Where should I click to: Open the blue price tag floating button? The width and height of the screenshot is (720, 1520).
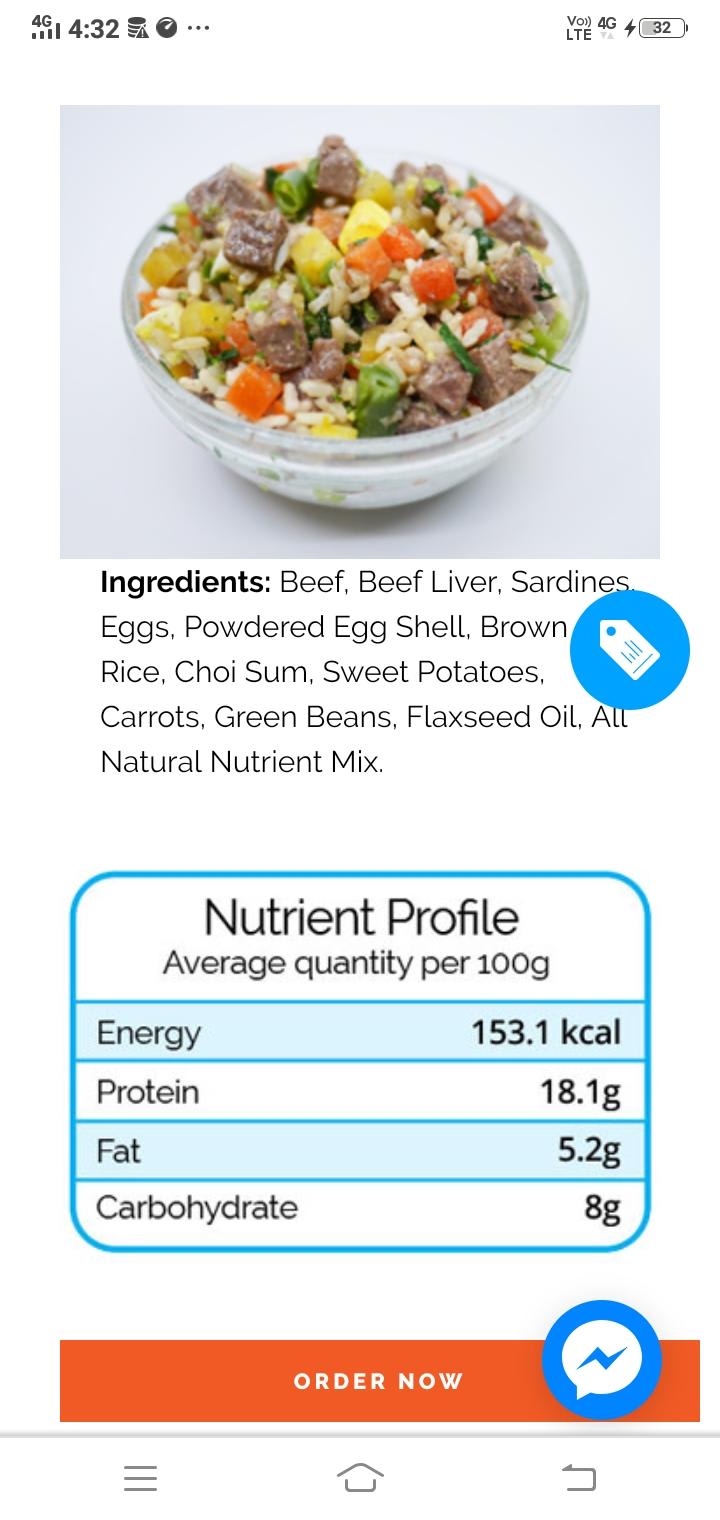click(630, 650)
